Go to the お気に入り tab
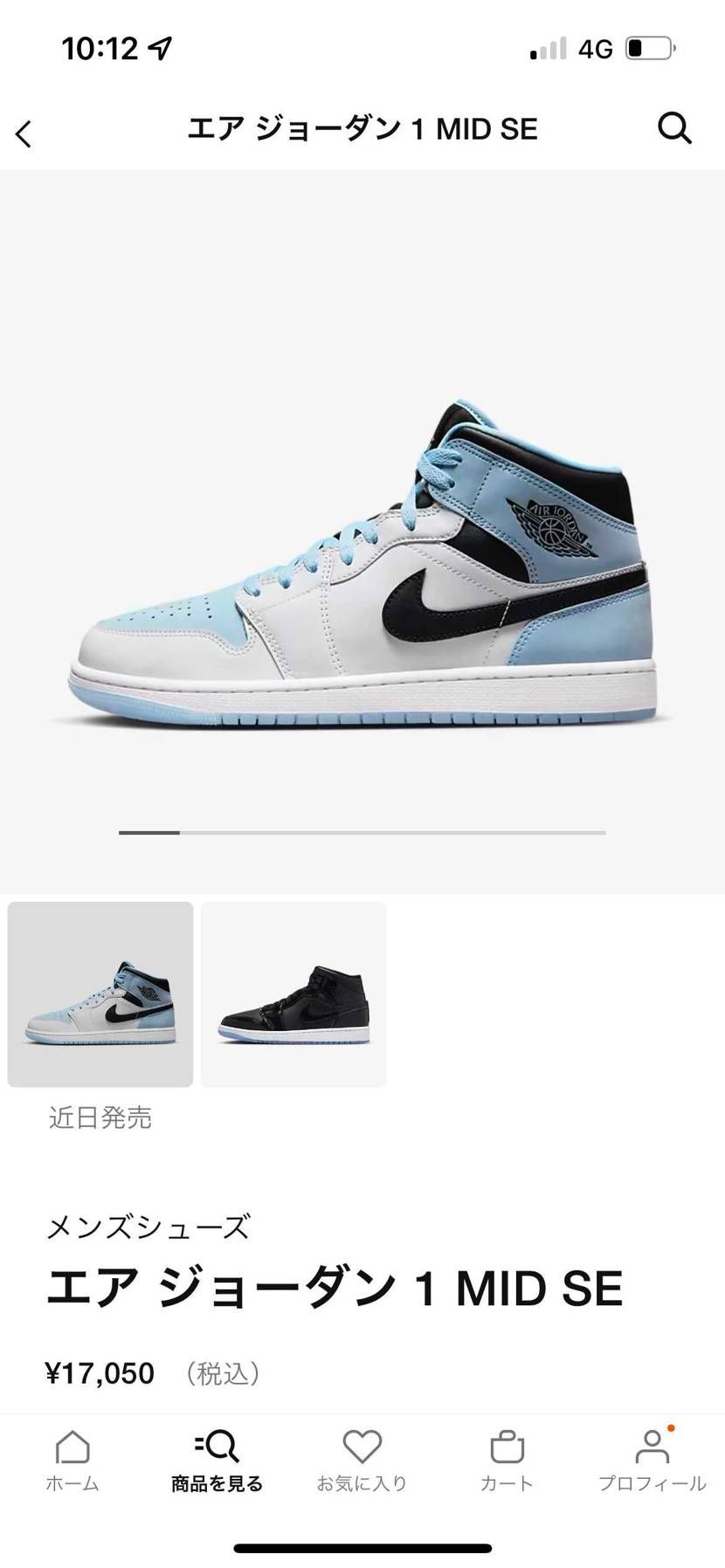 362,1461
